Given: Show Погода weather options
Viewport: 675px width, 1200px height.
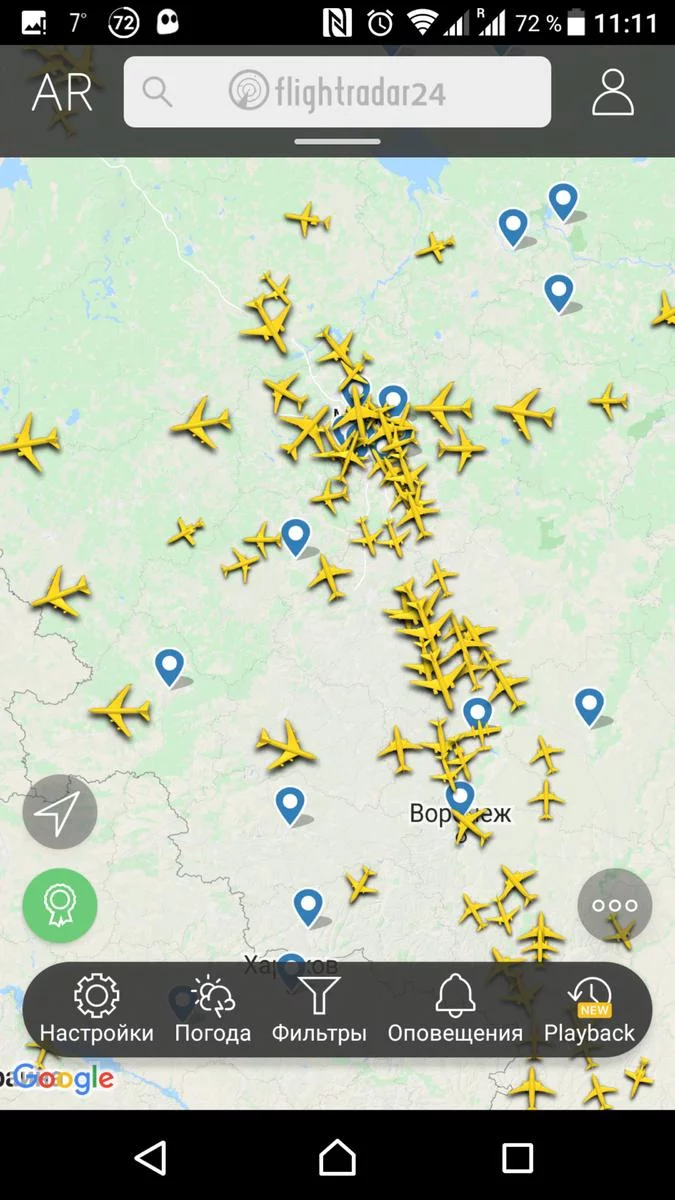Looking at the screenshot, I should tap(213, 1010).
